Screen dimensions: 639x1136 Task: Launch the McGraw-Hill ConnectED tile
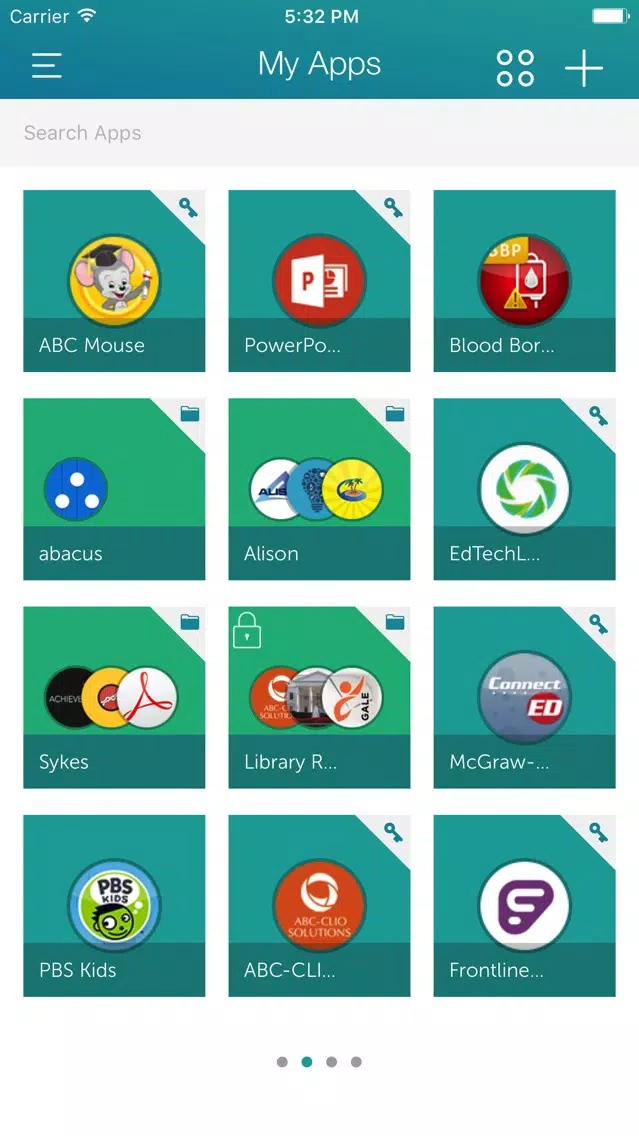point(524,697)
